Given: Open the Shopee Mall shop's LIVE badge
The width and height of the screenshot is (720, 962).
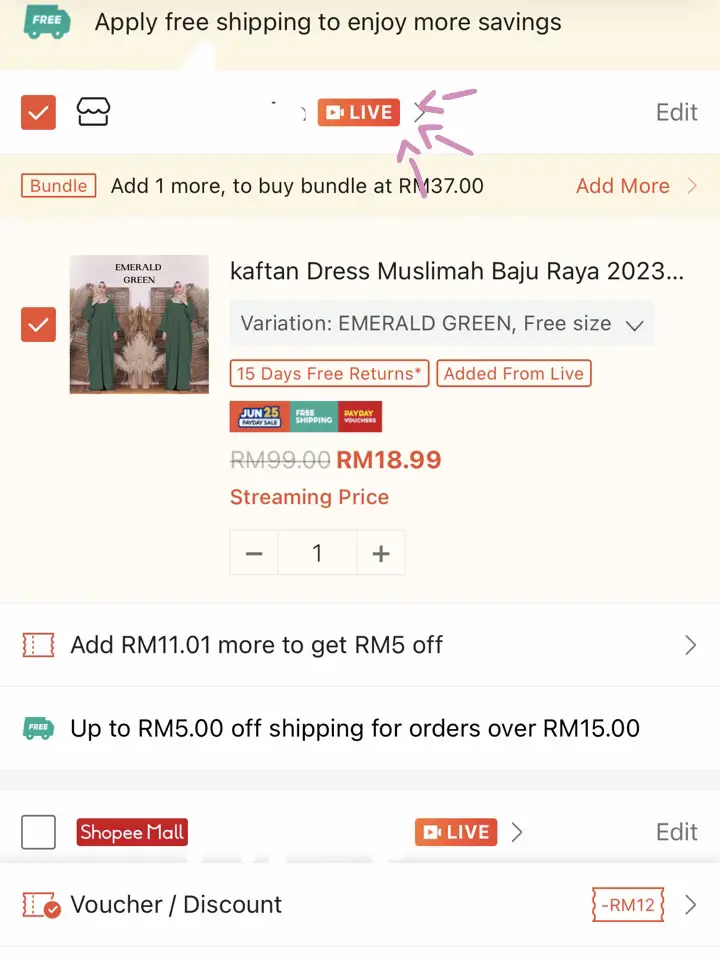Looking at the screenshot, I should 456,832.
